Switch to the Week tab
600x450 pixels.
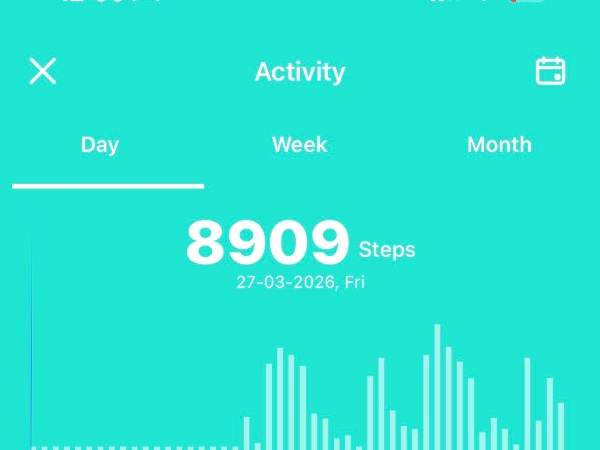click(x=299, y=145)
